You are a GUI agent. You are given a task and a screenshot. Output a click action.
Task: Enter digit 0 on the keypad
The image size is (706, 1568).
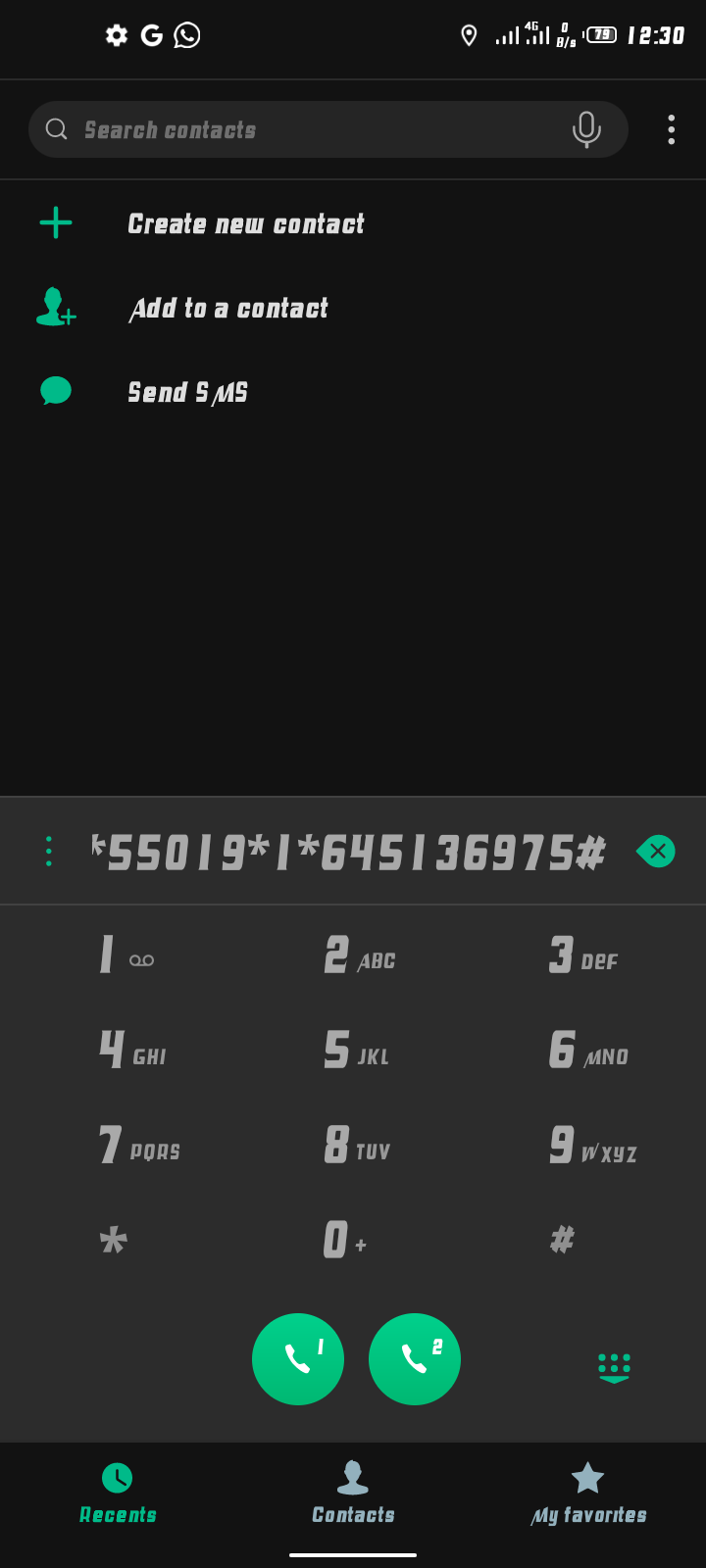(x=341, y=1240)
